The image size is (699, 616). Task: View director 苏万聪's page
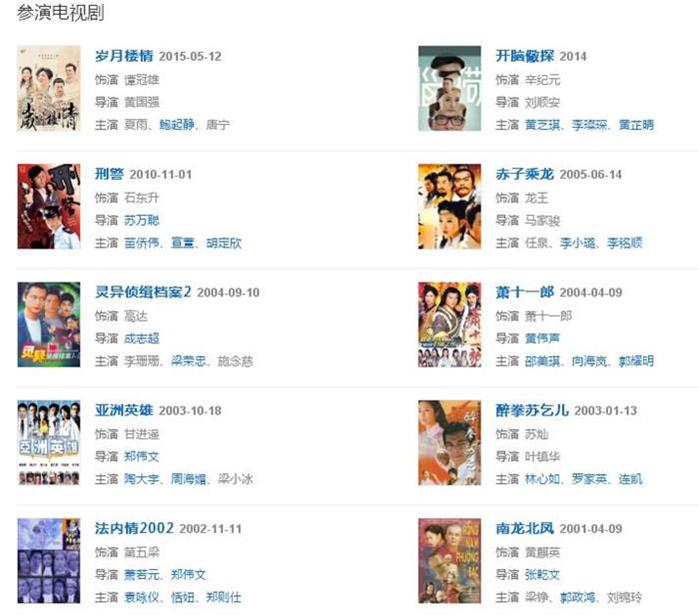(141, 220)
